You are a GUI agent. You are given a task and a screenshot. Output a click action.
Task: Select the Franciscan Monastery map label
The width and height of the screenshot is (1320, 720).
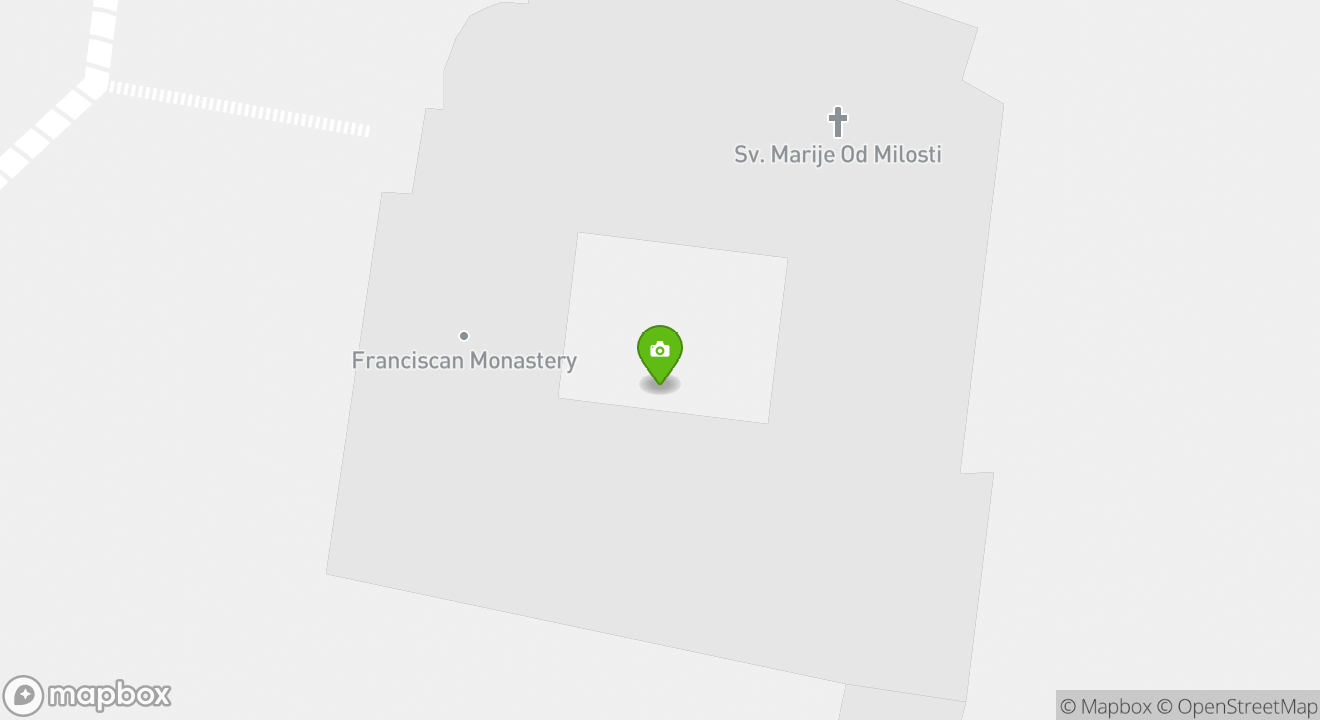tap(464, 360)
